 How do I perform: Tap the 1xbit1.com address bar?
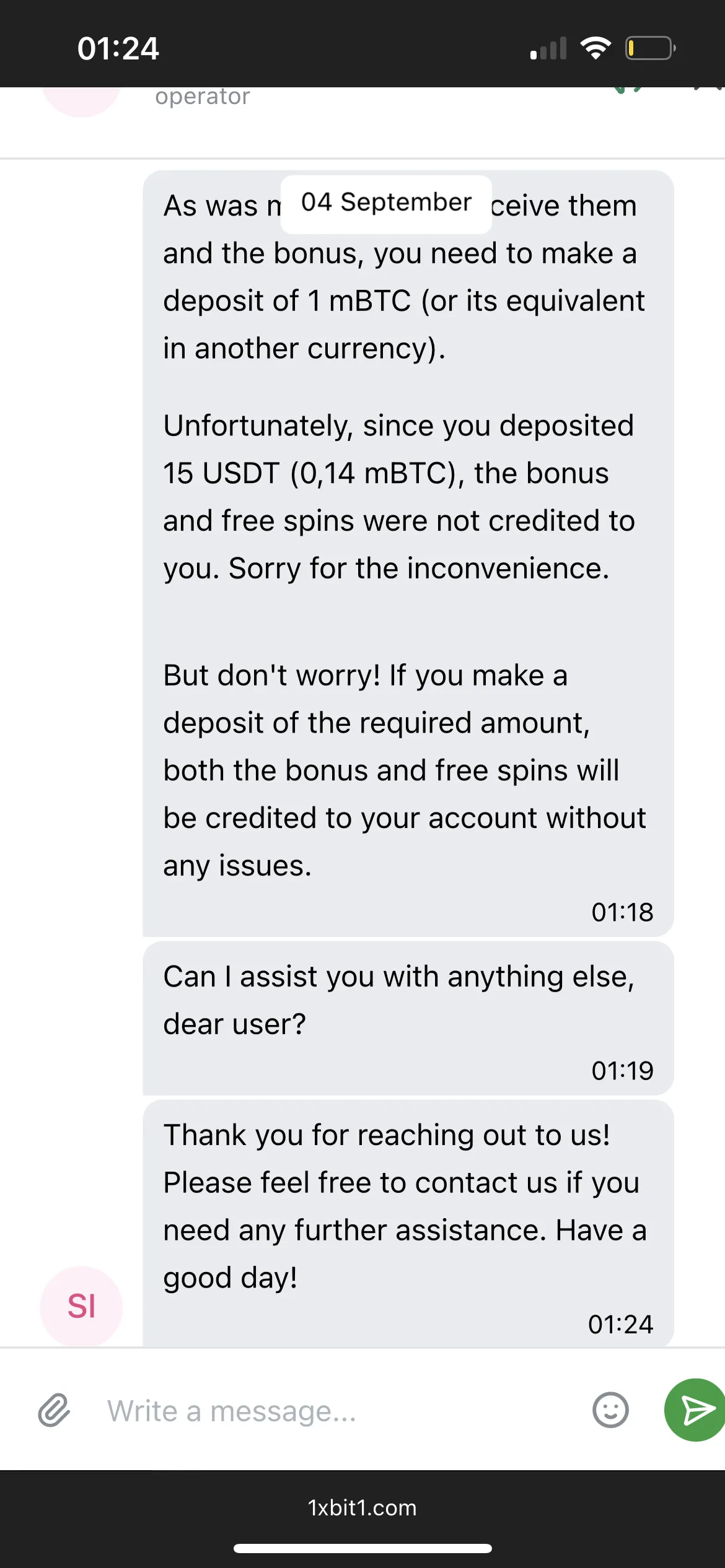coord(362,1507)
